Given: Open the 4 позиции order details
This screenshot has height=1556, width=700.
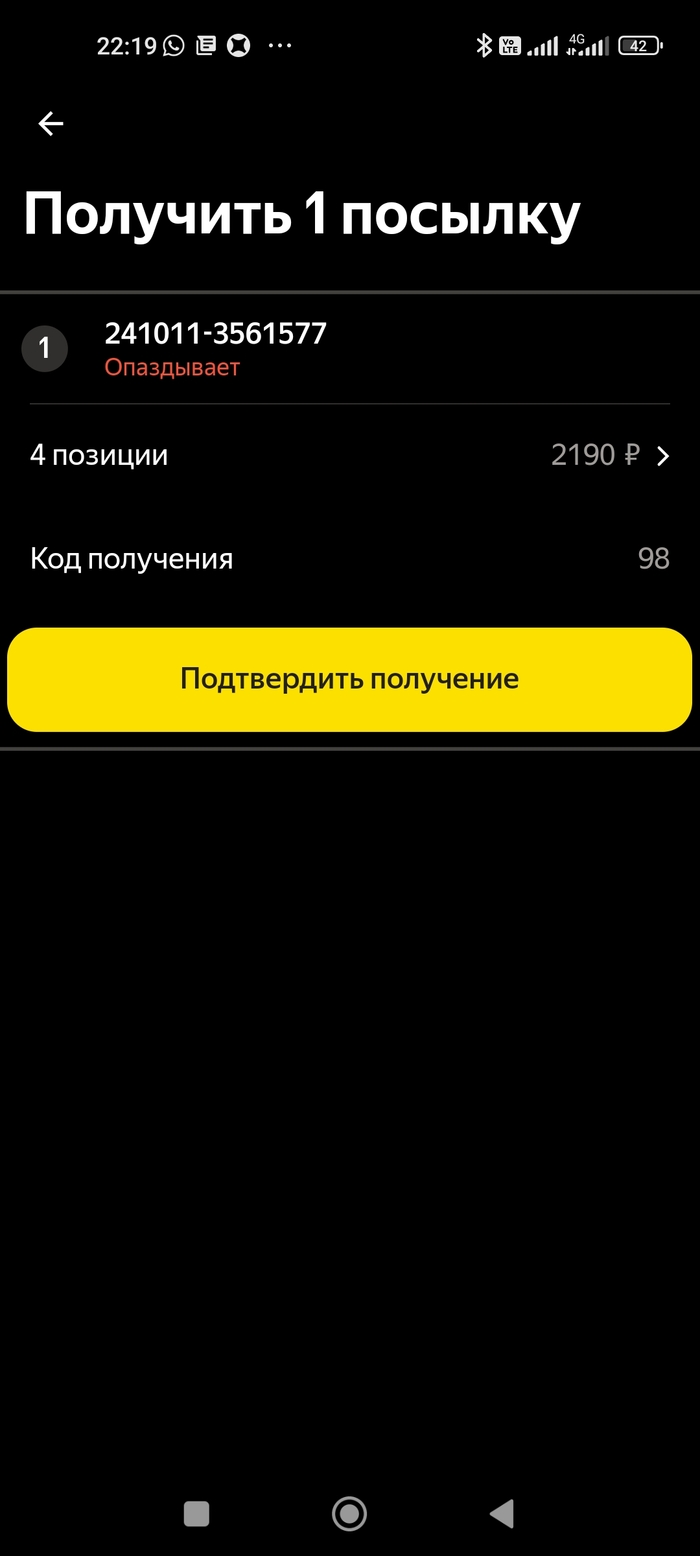Looking at the screenshot, I should coord(350,456).
